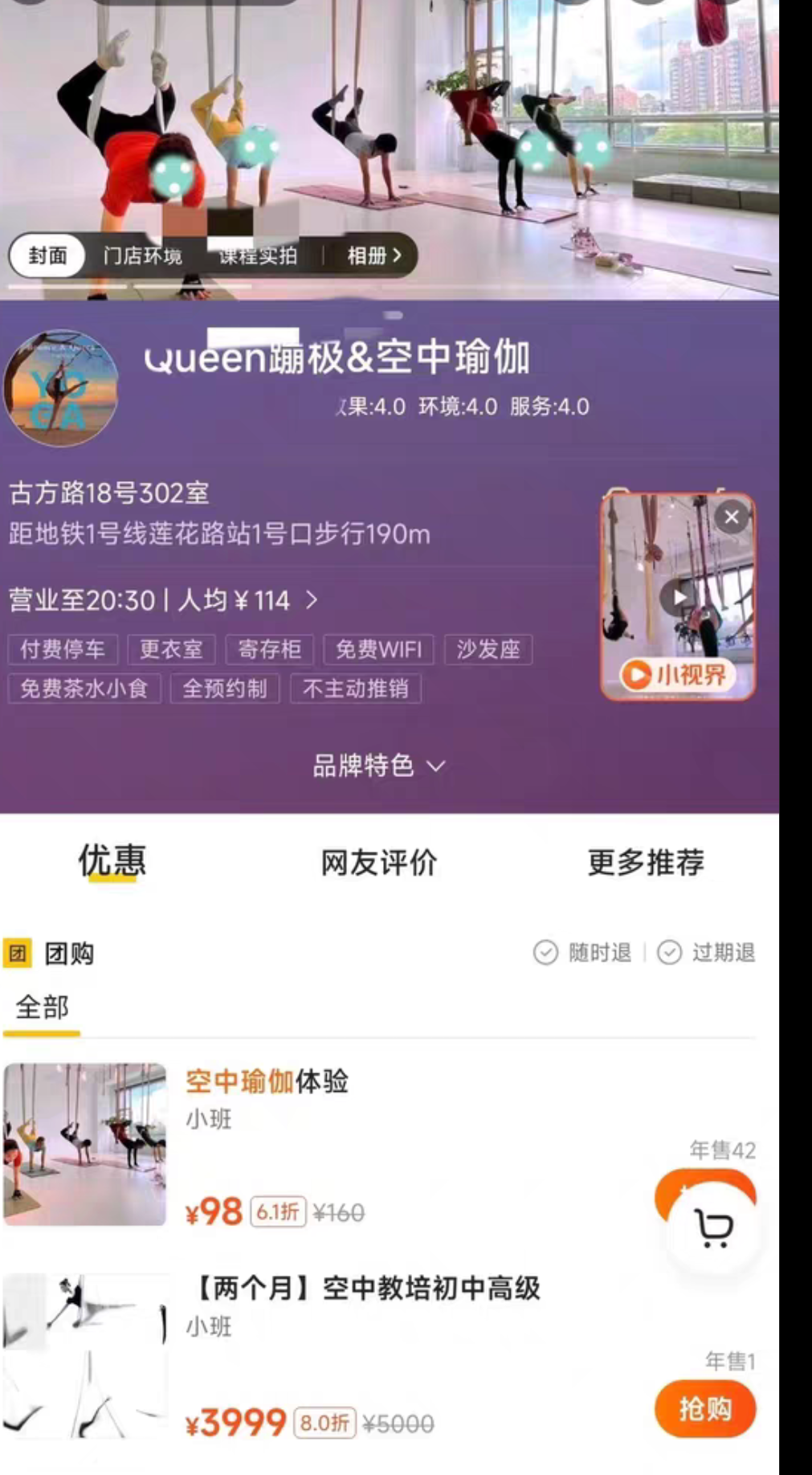Screen dimensions: 812x1475
Task: Open the shopping cart
Action: click(x=713, y=1228)
